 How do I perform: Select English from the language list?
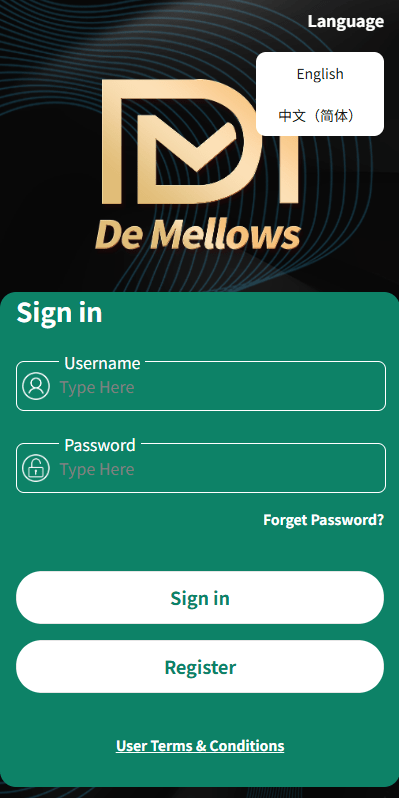(320, 74)
